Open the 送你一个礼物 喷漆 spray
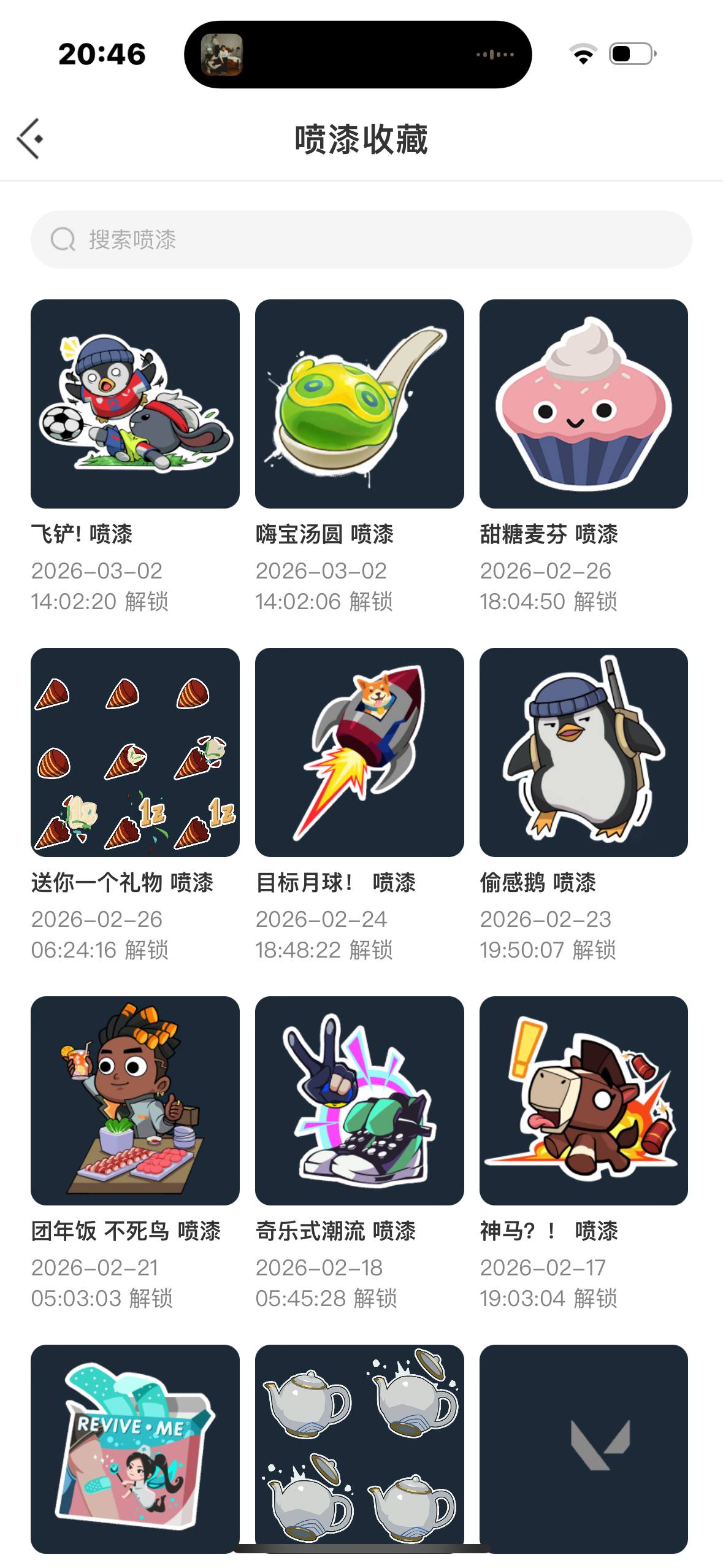723x1568 pixels. (x=135, y=751)
